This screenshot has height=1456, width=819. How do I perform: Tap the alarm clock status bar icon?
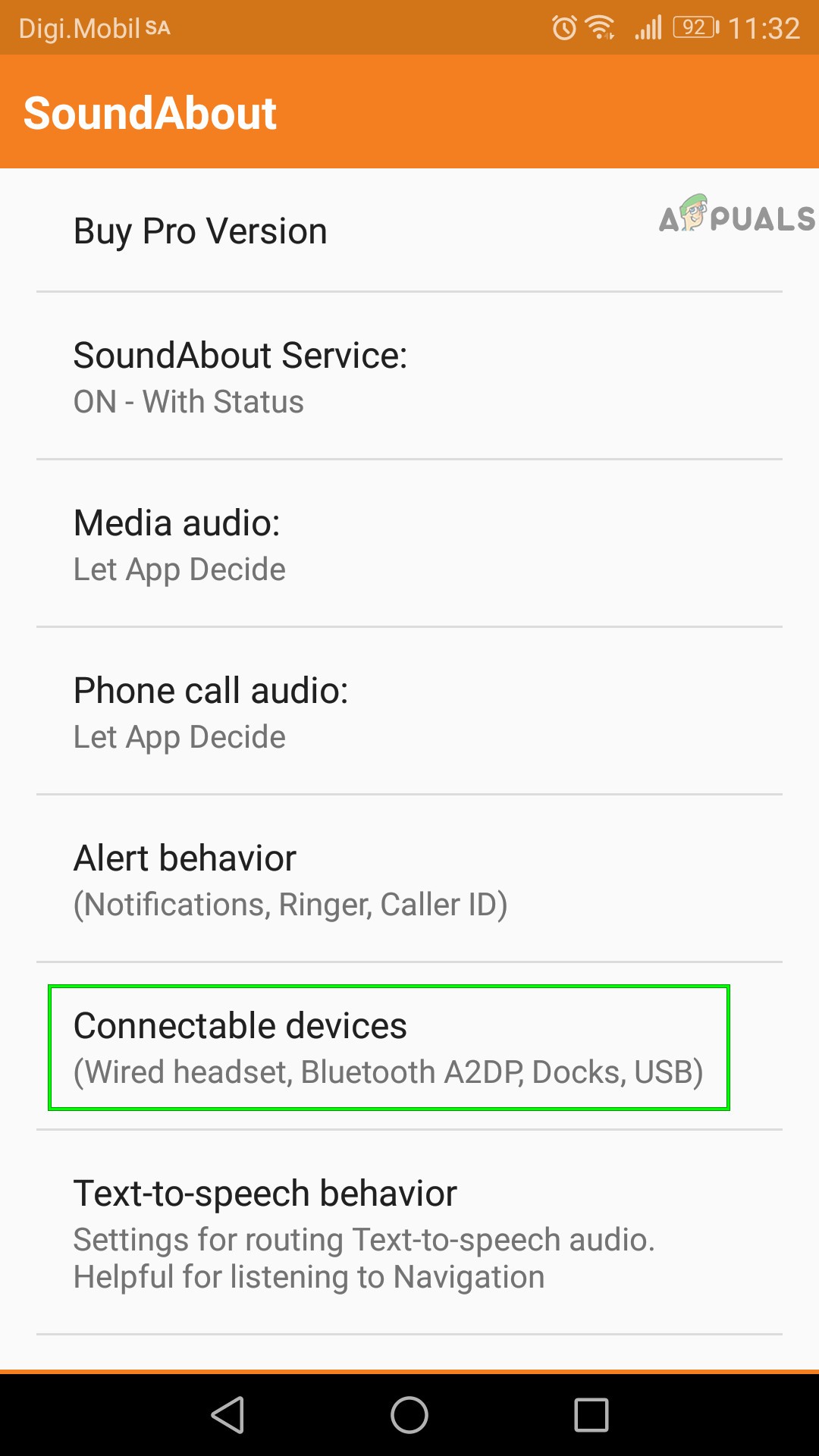(562, 27)
